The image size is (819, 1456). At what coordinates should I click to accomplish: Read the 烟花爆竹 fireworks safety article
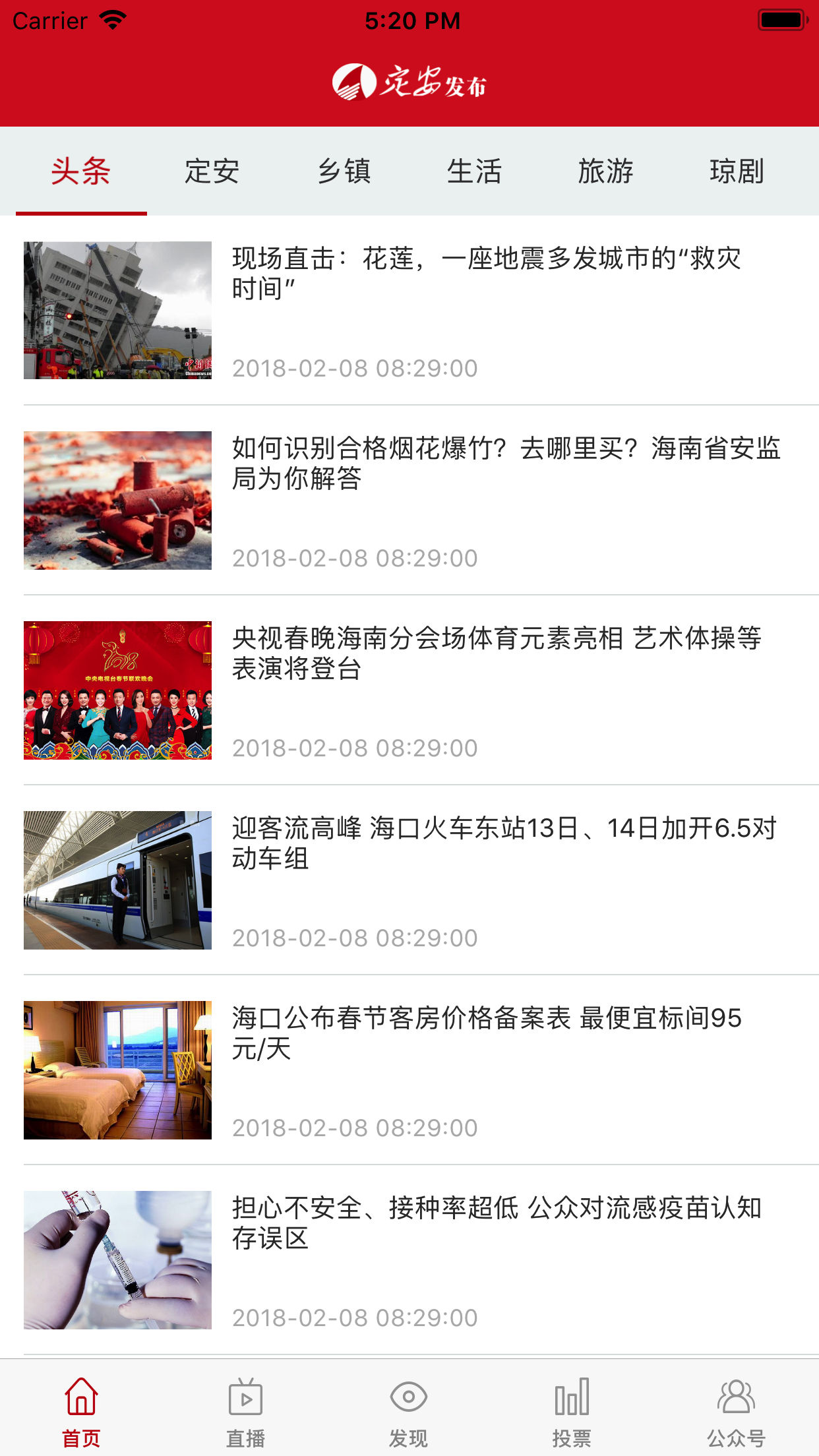pyautogui.click(x=505, y=464)
